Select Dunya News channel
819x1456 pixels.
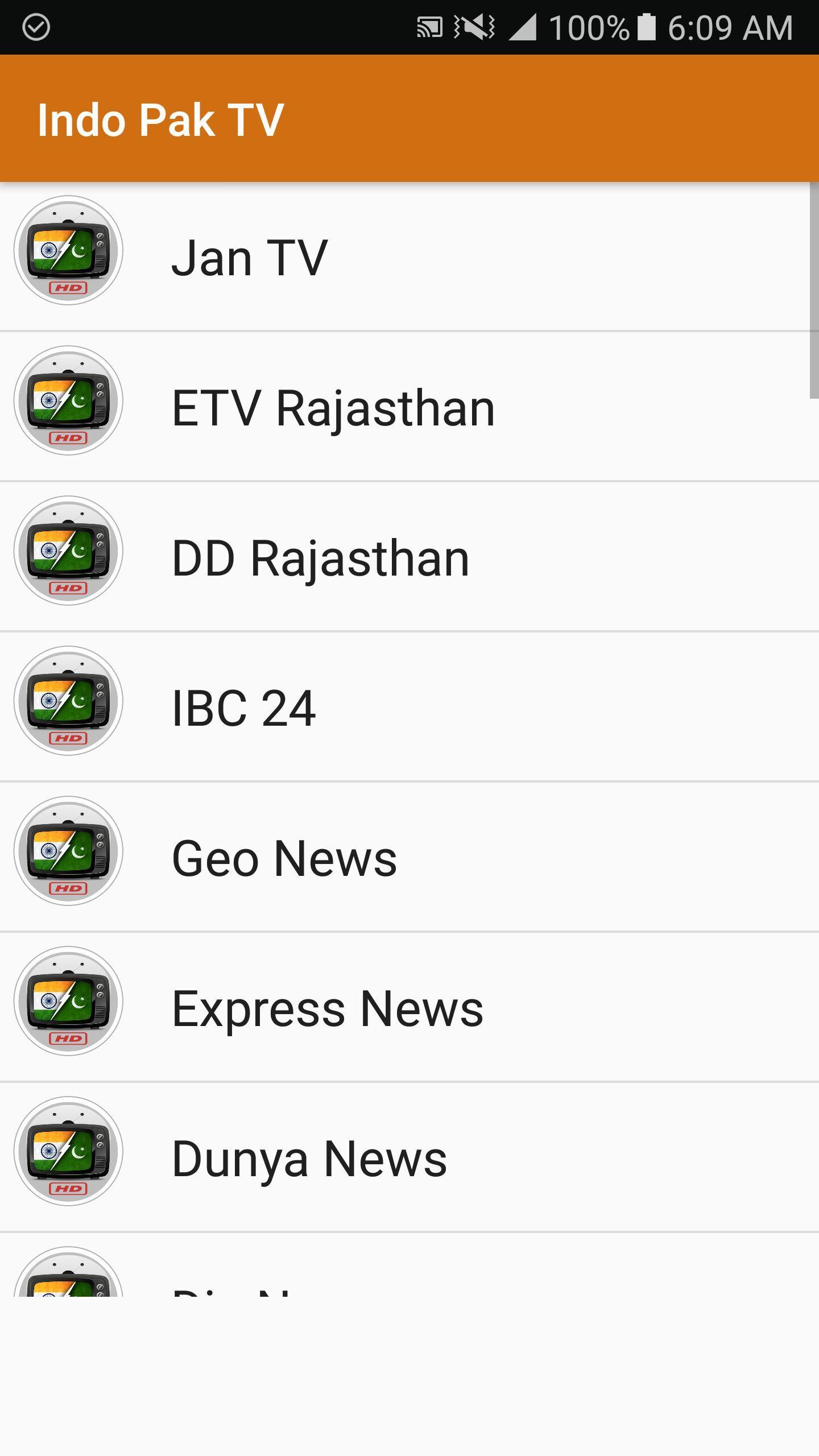[409, 1157]
